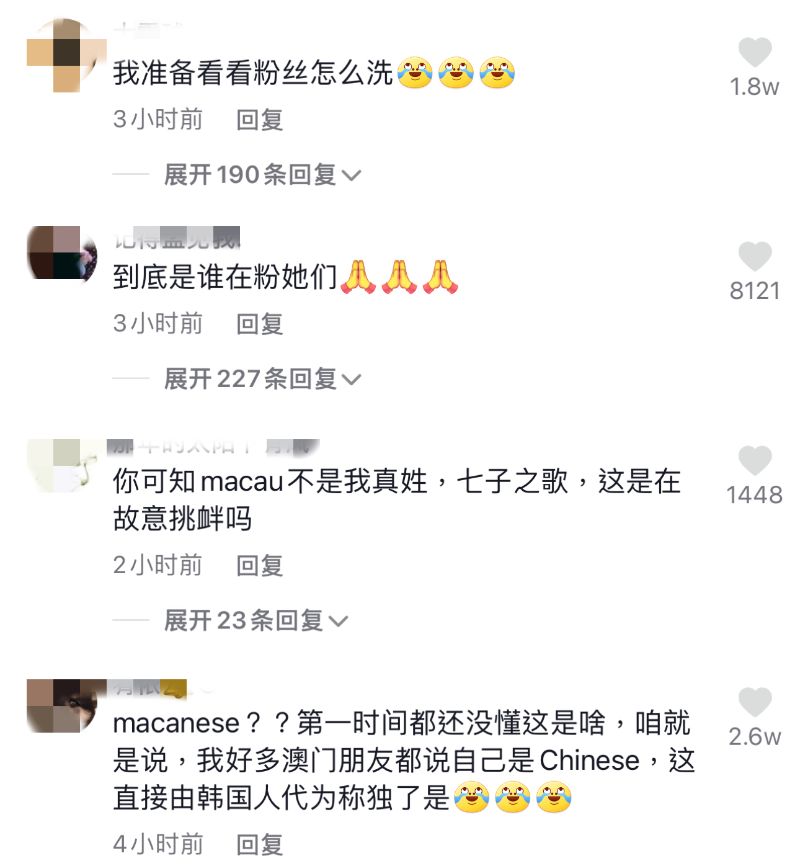The width and height of the screenshot is (800, 866).
Task: Expand 展开227条回复
Action: pyautogui.click(x=262, y=379)
